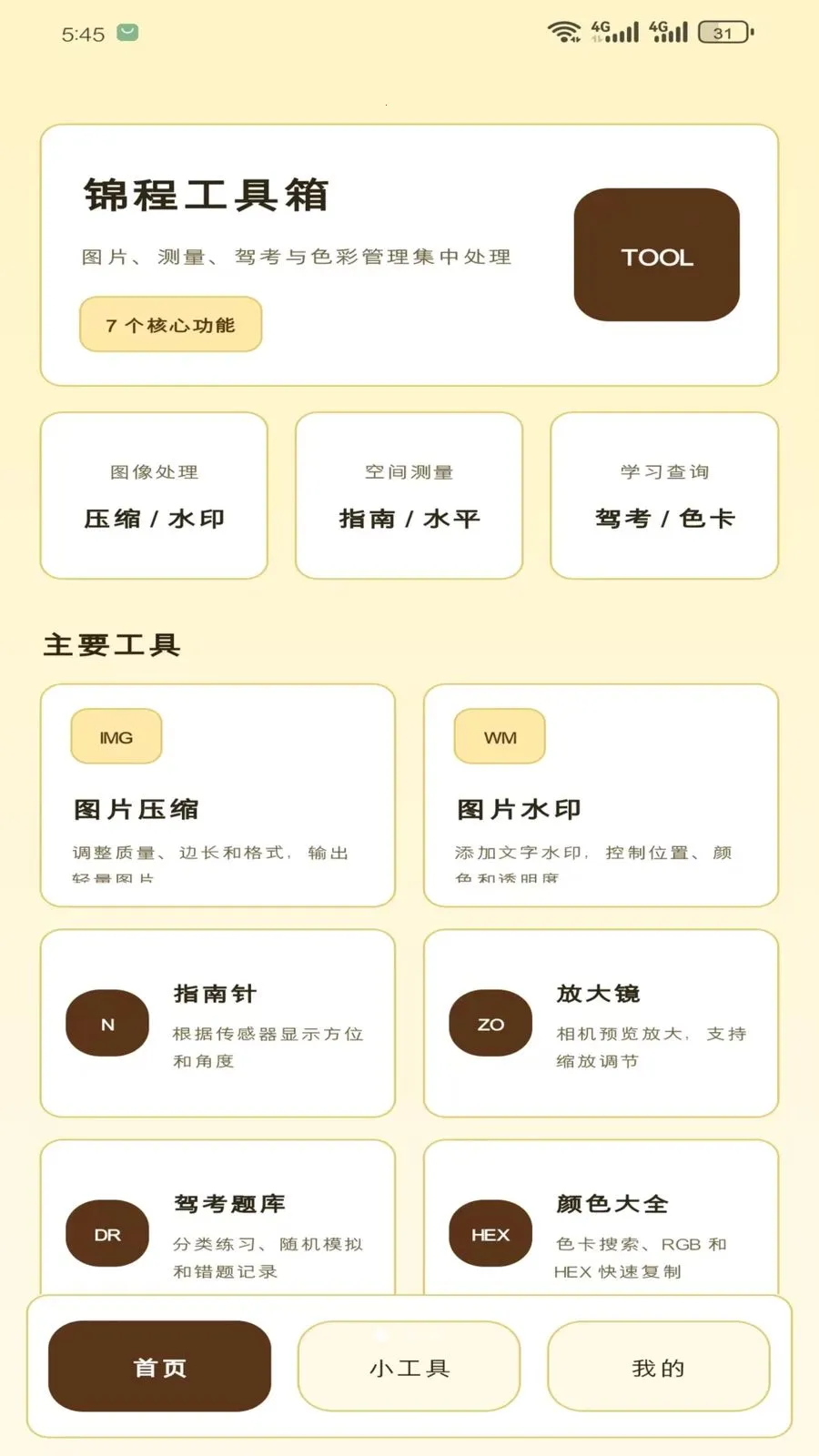Image resolution: width=819 pixels, height=1456 pixels.
Task: Open the 图片压缩 tool
Action: pos(217,795)
